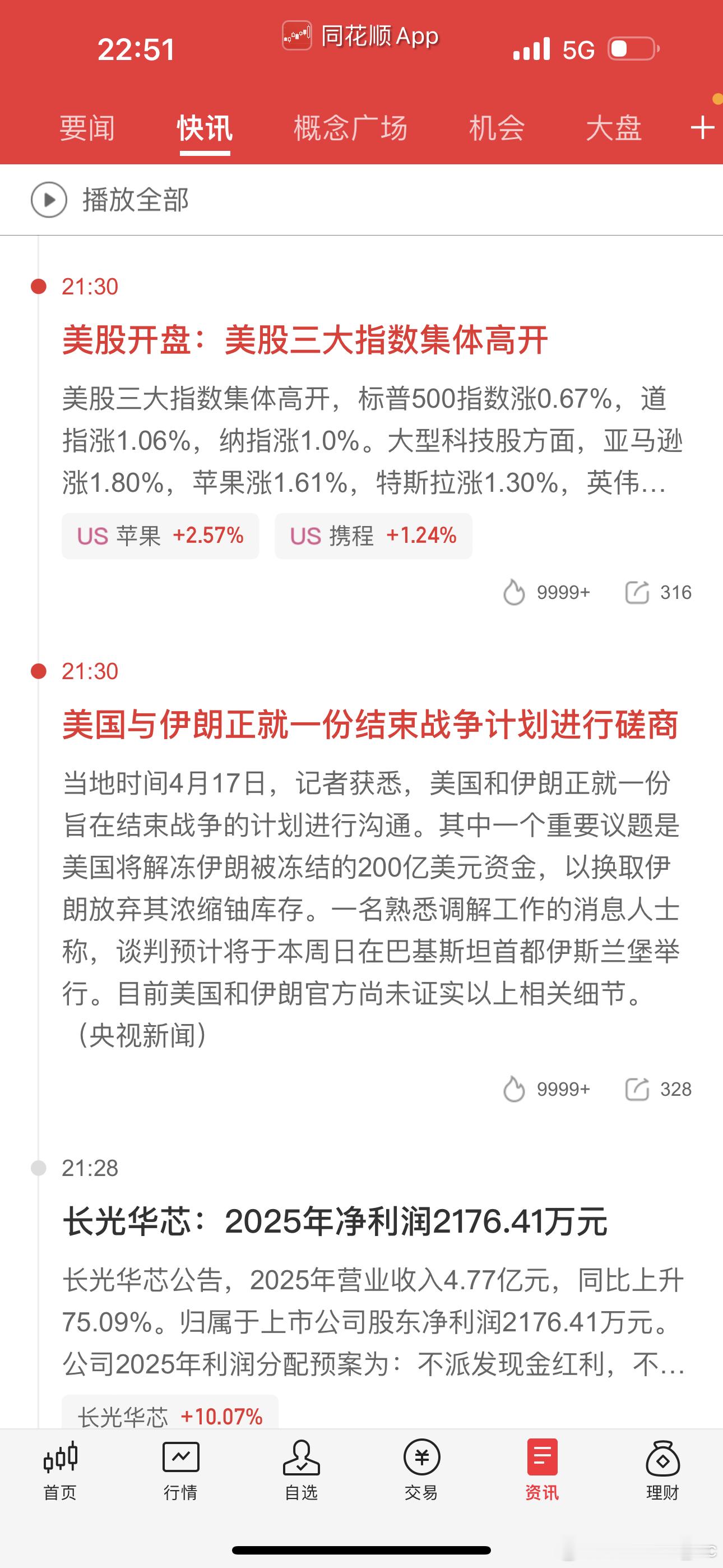Image resolution: width=723 pixels, height=1568 pixels.
Task: Open the US 苹果 +2.57% stock tag
Action: pyautogui.click(x=160, y=536)
